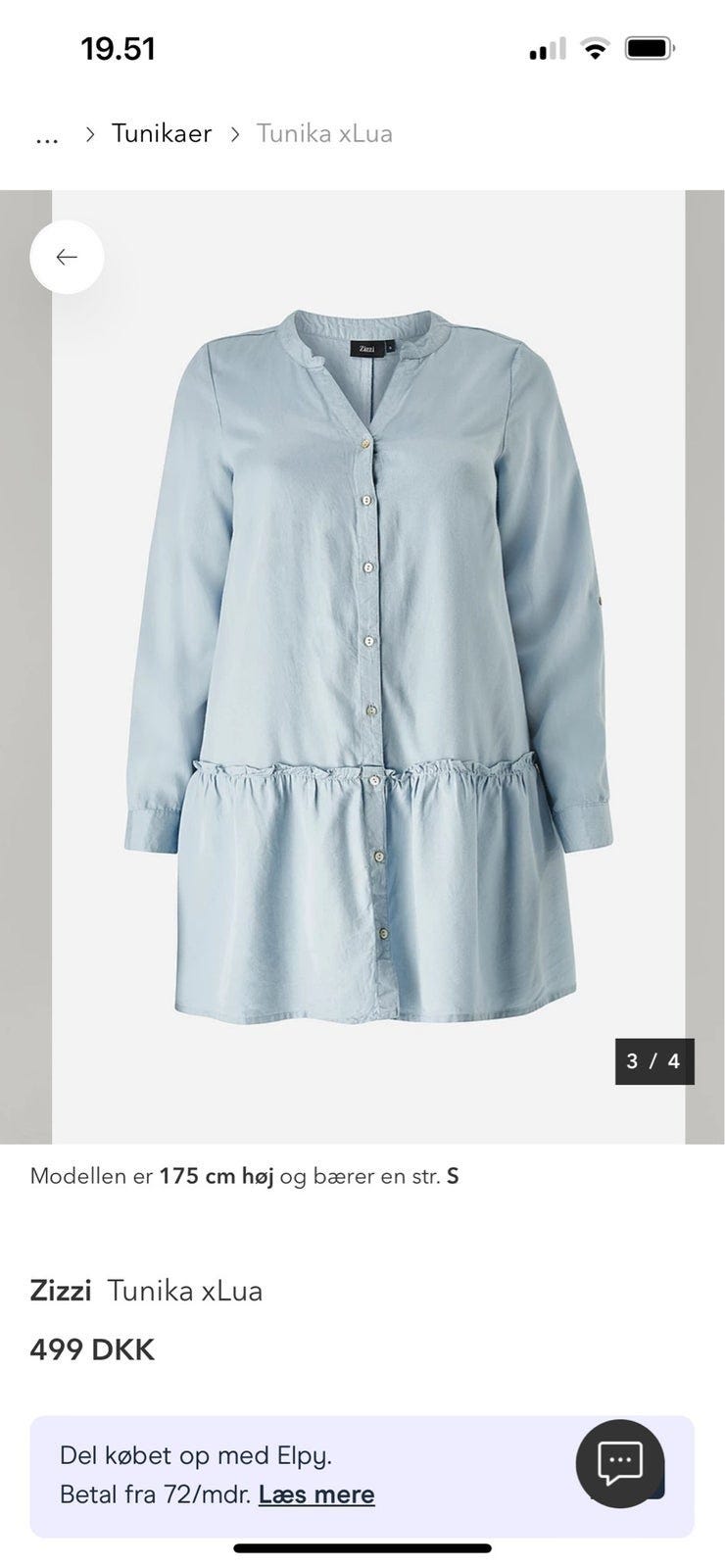Open the Tunikaer breadcrumb category
The width and height of the screenshot is (725, 1568).
162,133
